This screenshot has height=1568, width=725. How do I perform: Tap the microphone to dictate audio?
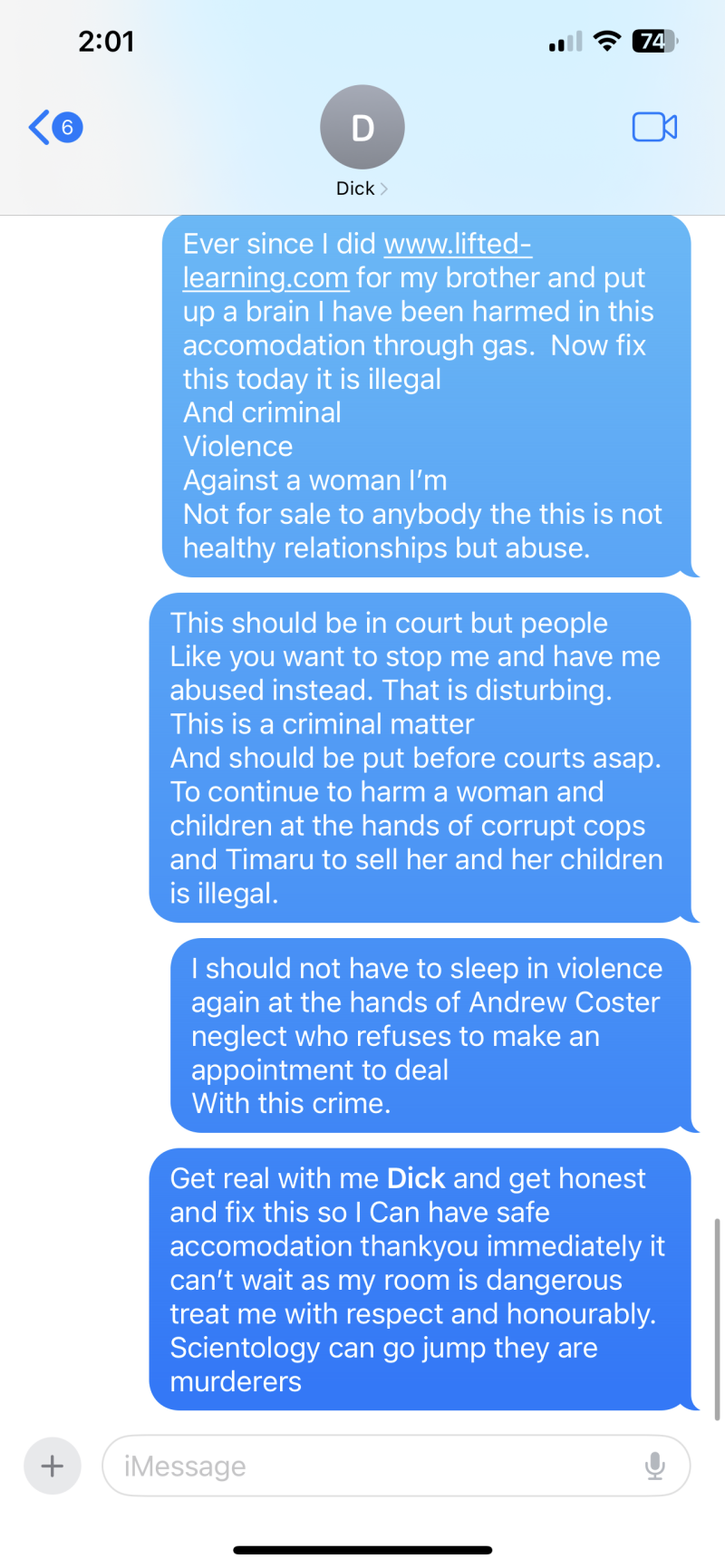click(654, 1466)
